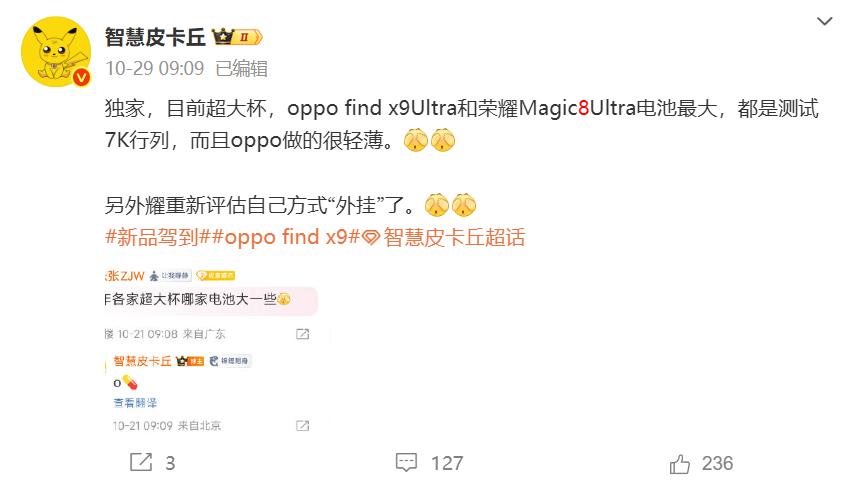Image resolution: width=856 pixels, height=486 pixels.
Task: Repost this post with 3 shares
Action: (x=153, y=463)
